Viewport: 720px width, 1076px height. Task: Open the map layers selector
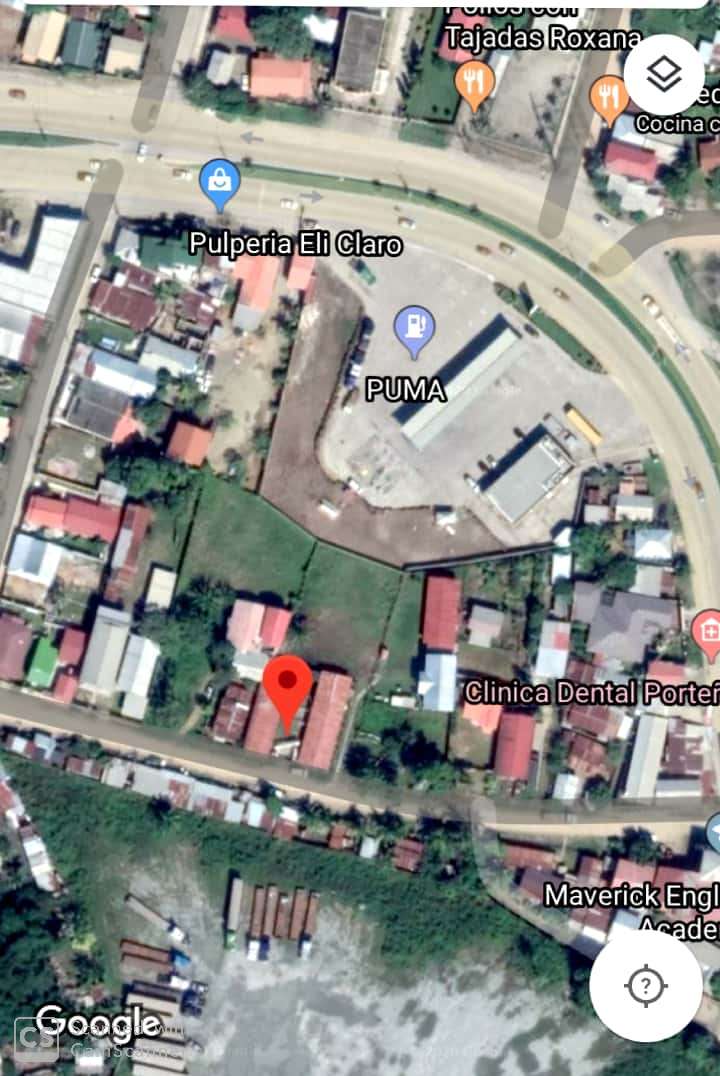(664, 73)
